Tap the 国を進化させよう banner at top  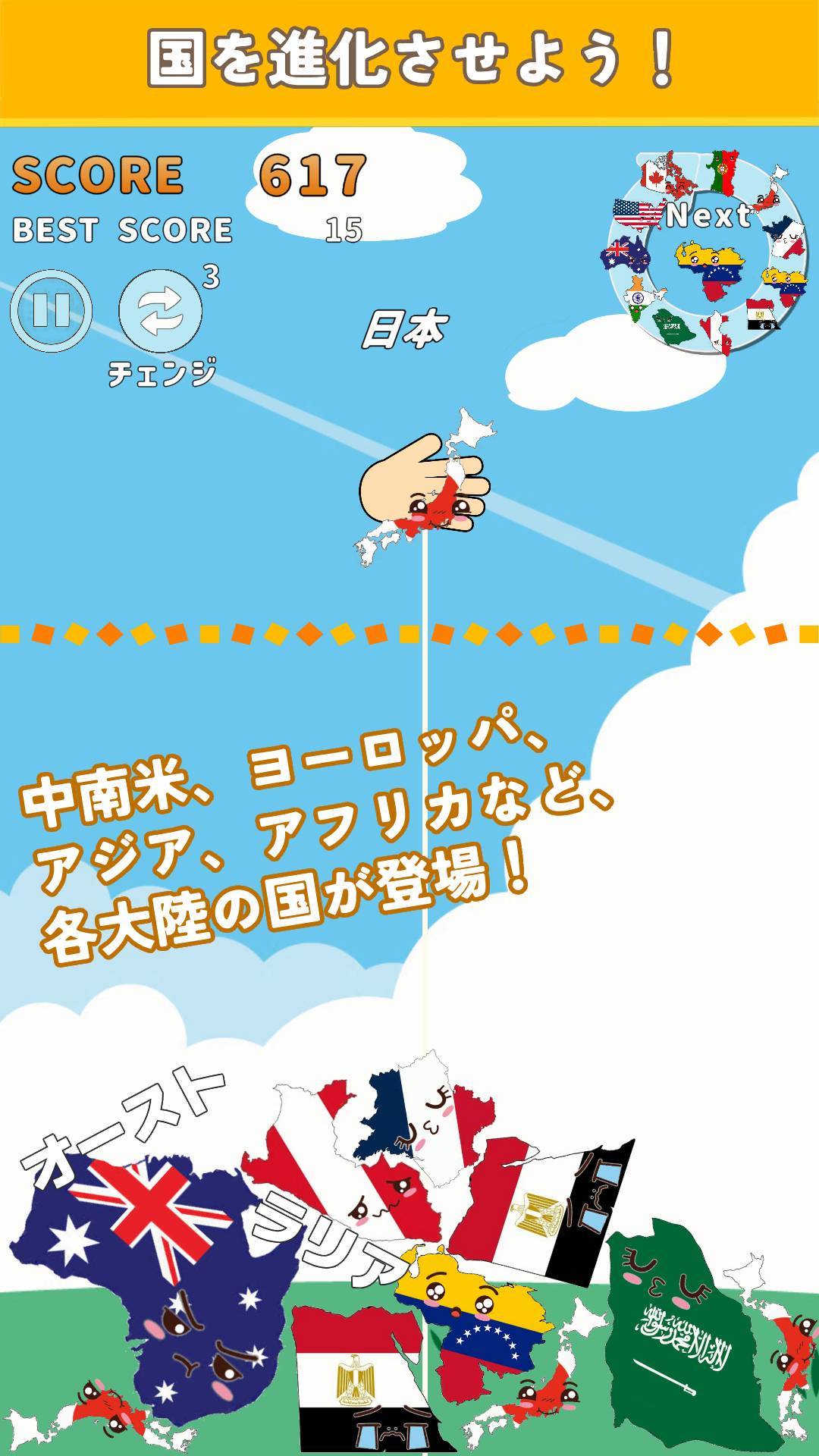tap(409, 57)
